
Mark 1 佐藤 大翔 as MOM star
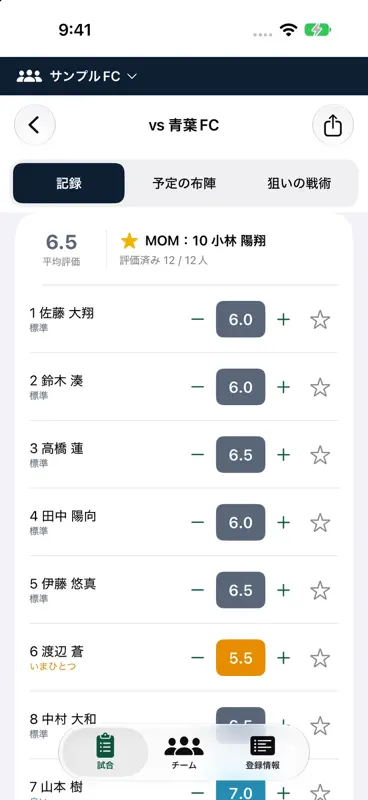click(320, 319)
